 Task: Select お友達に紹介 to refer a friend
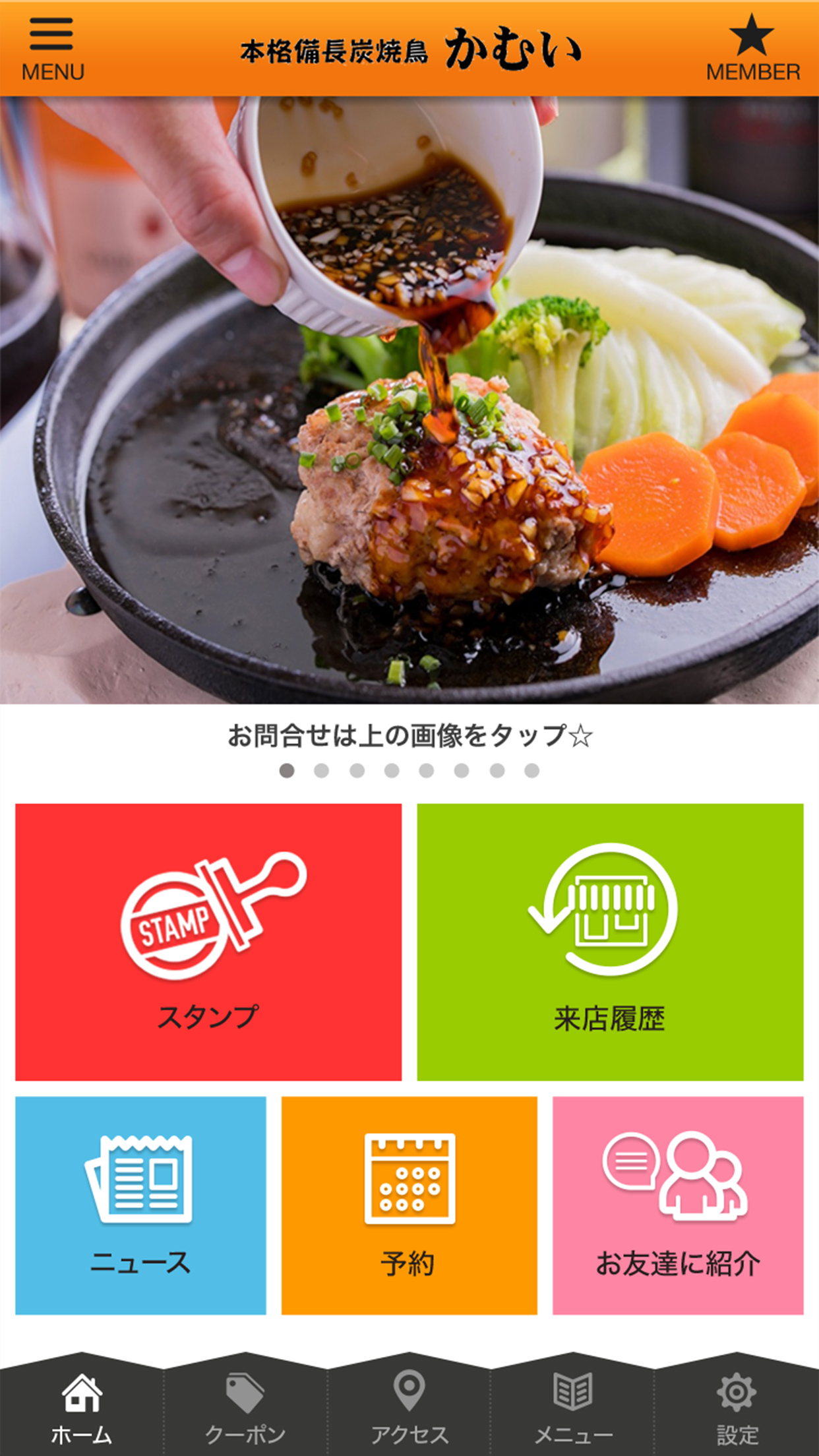point(678,1205)
